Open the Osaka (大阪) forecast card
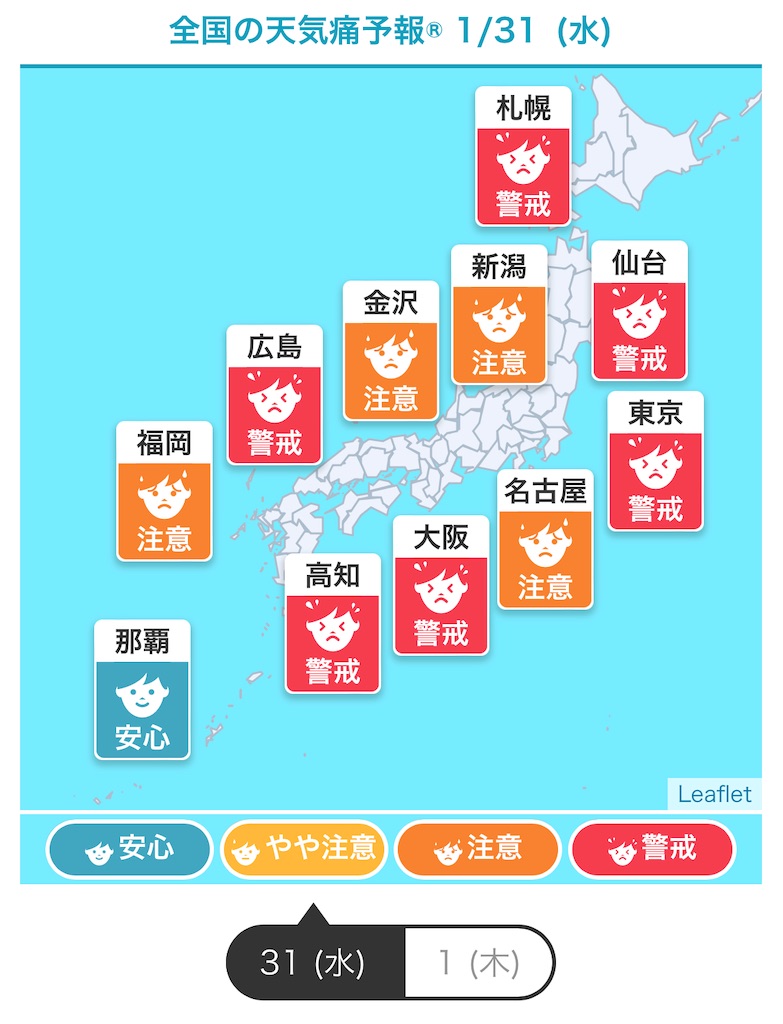This screenshot has height=1024, width=783. point(441,585)
